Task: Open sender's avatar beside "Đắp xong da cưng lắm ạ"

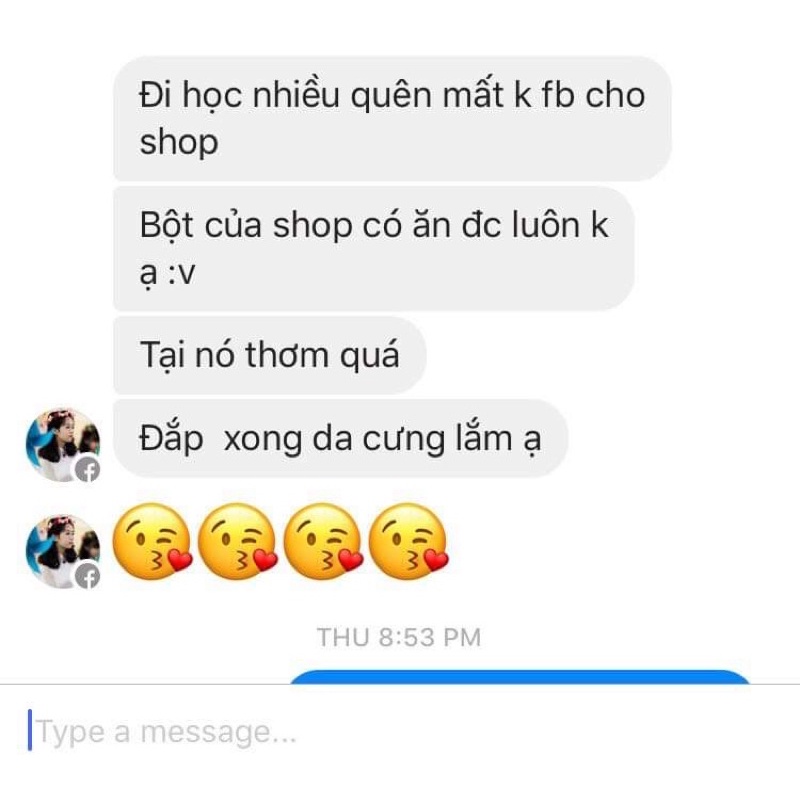Action: (62, 444)
